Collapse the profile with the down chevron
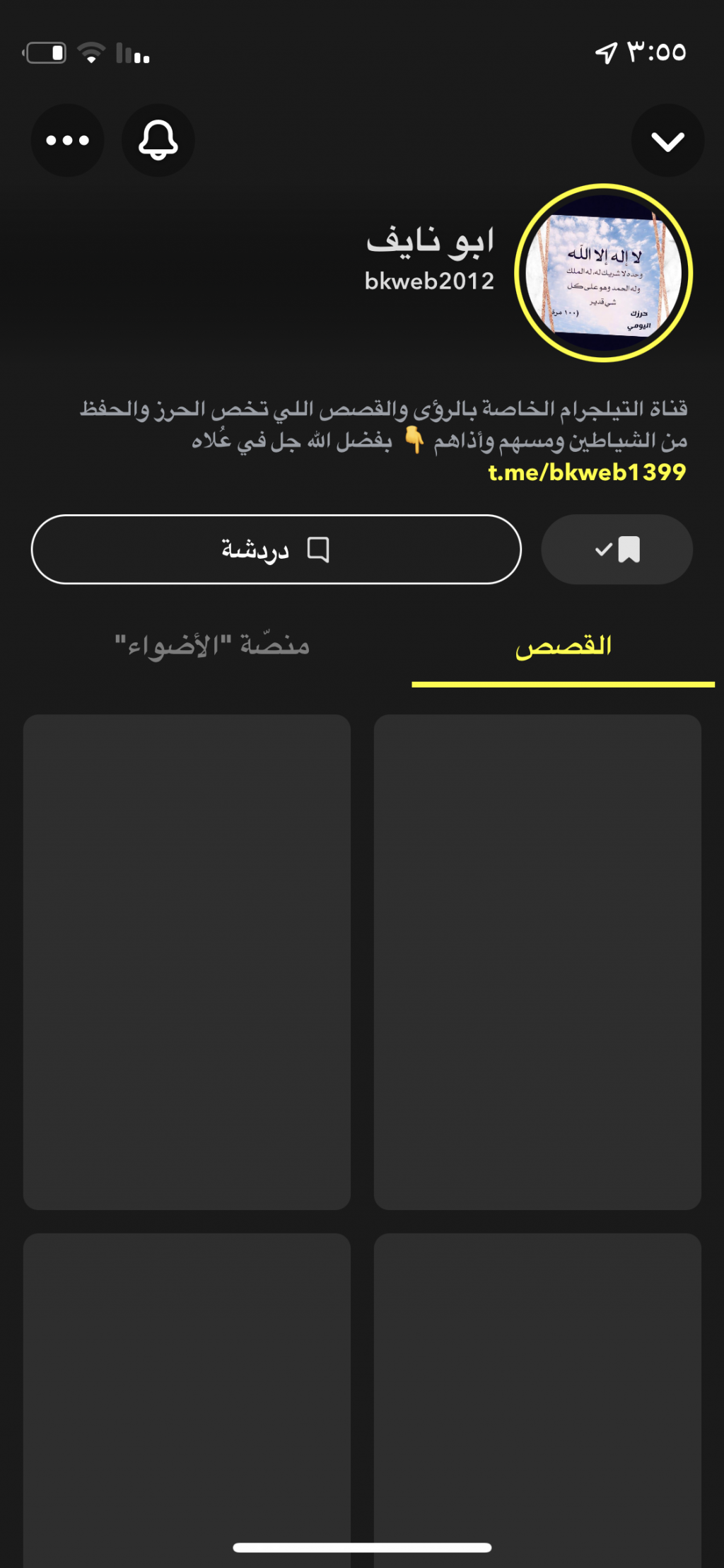Image resolution: width=724 pixels, height=1568 pixels. (667, 141)
